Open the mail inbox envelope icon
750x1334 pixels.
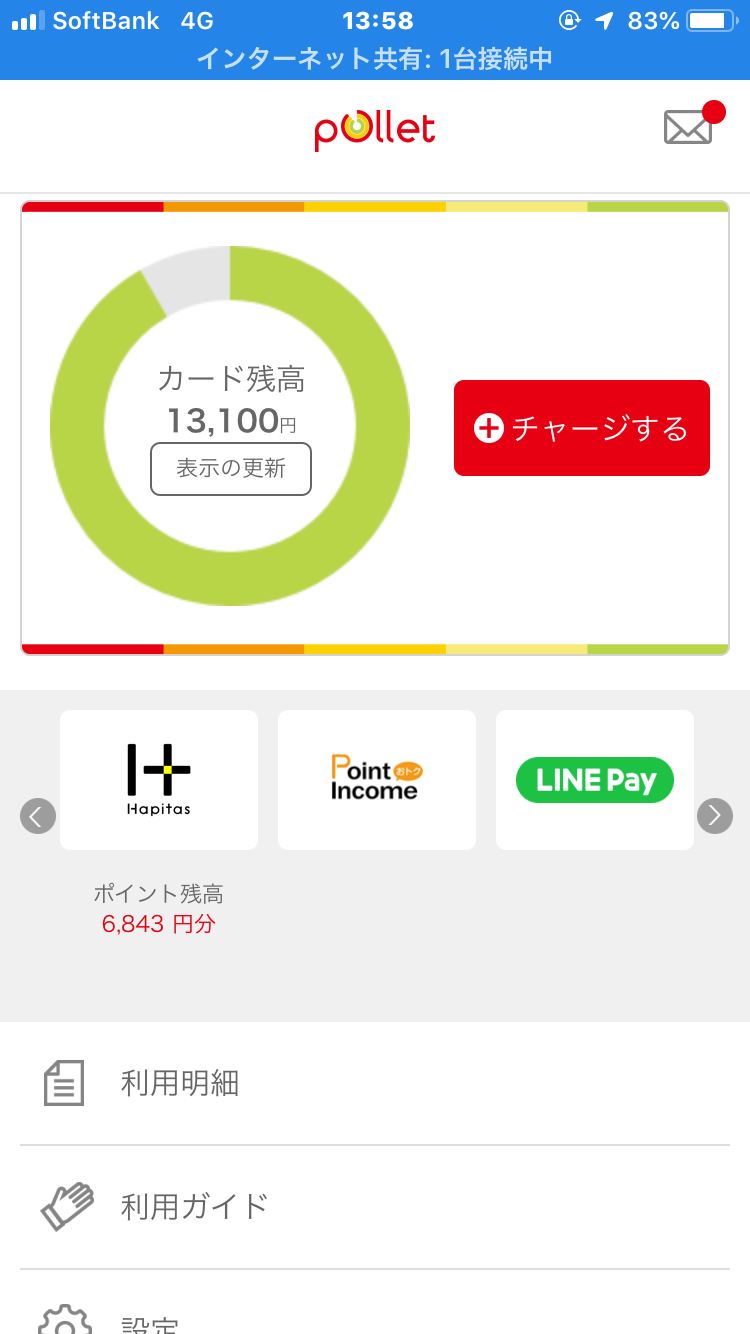click(690, 126)
